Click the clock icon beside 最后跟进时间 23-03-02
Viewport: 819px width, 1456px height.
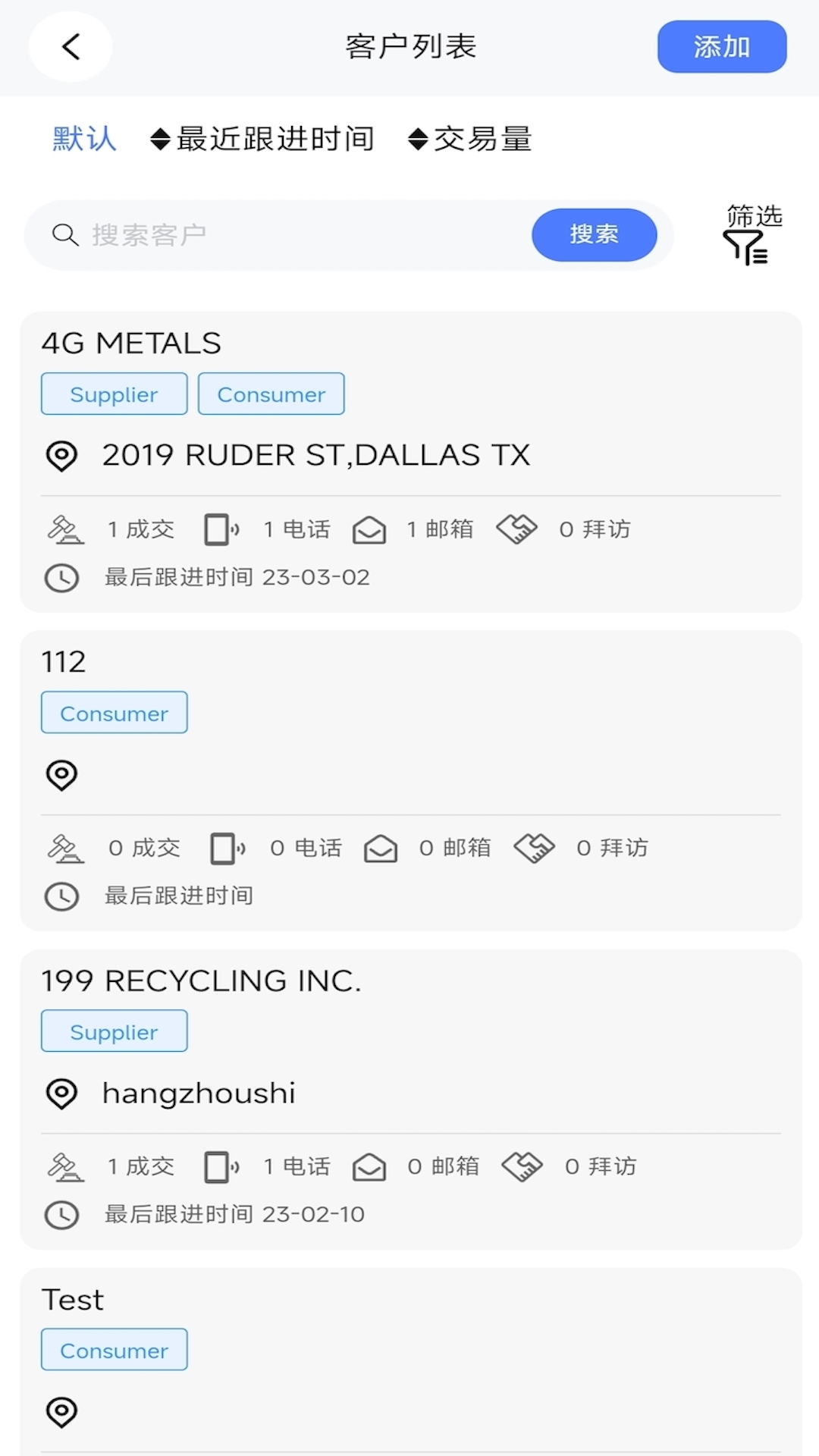pyautogui.click(x=62, y=578)
